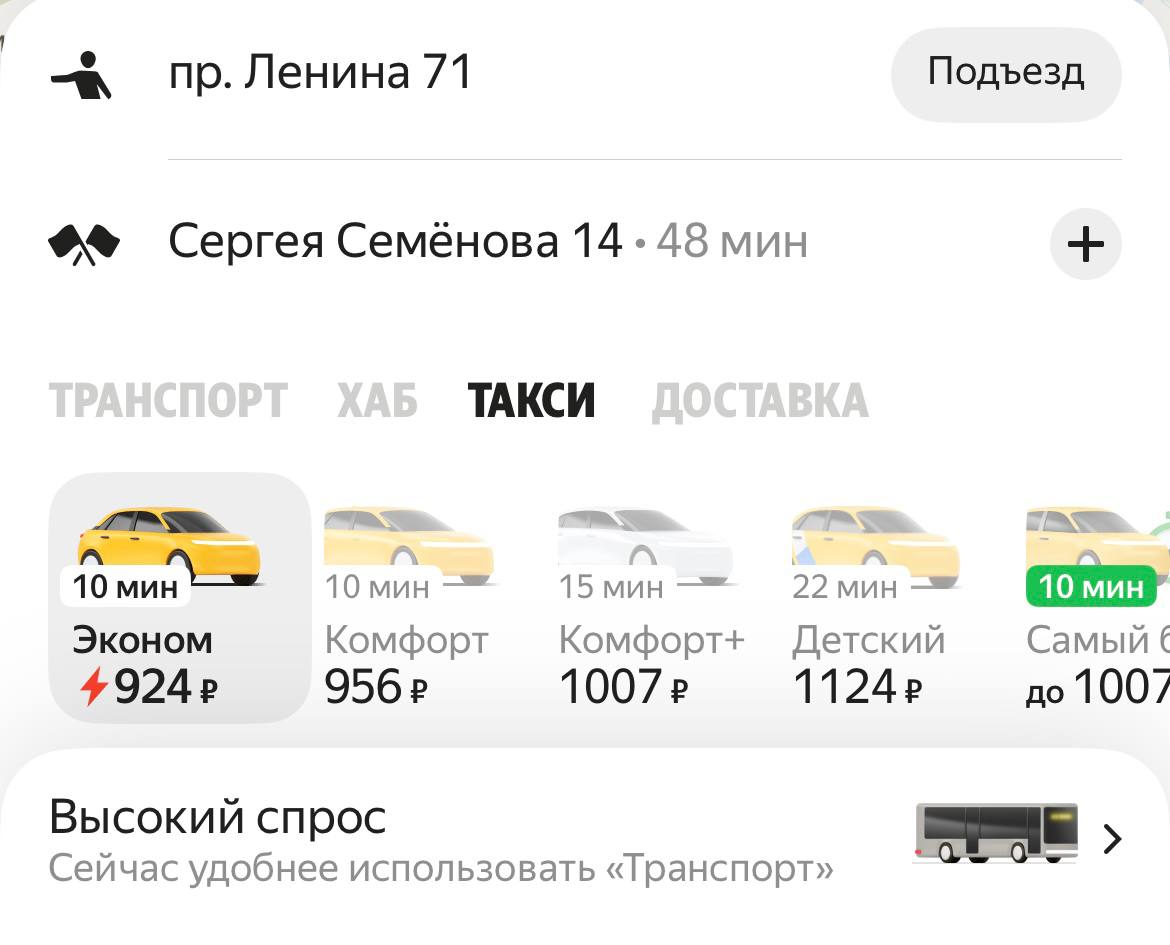The height and width of the screenshot is (945, 1170).
Task: Select the Эконом tariff for 924 ₽
Action: [x=180, y=598]
